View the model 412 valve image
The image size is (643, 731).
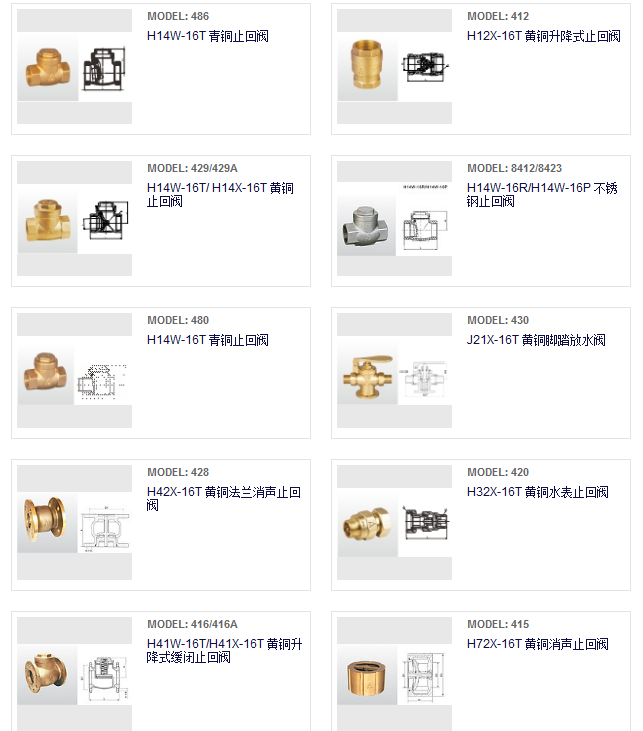click(395, 71)
